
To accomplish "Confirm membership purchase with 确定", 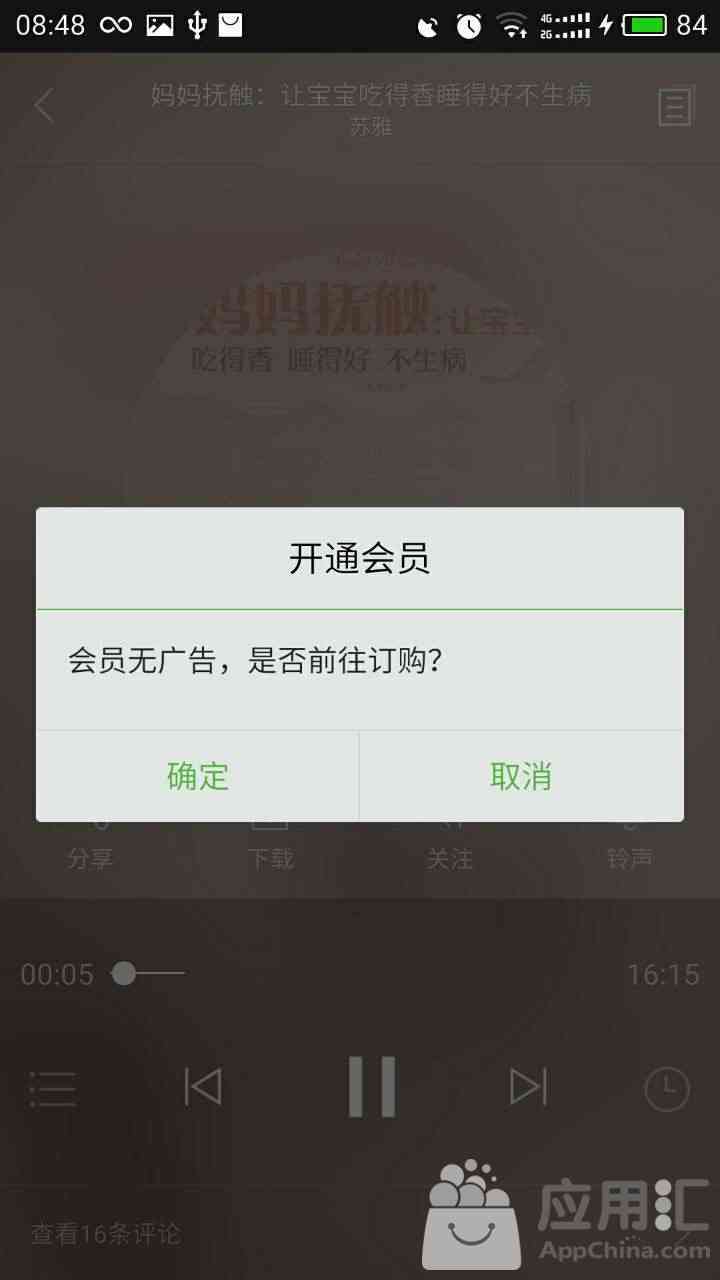I will point(198,776).
